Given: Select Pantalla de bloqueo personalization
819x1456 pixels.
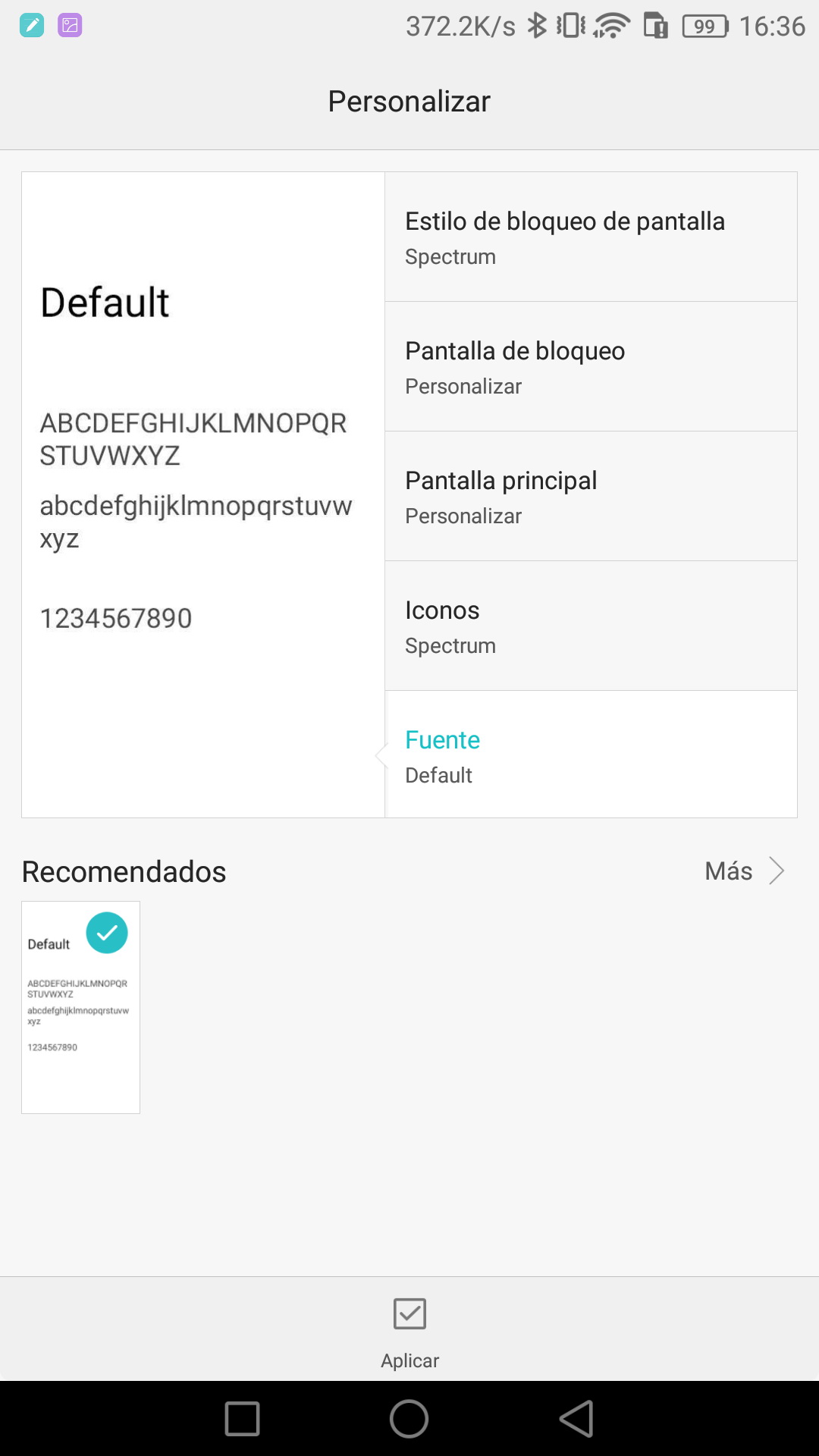Looking at the screenshot, I should (591, 367).
